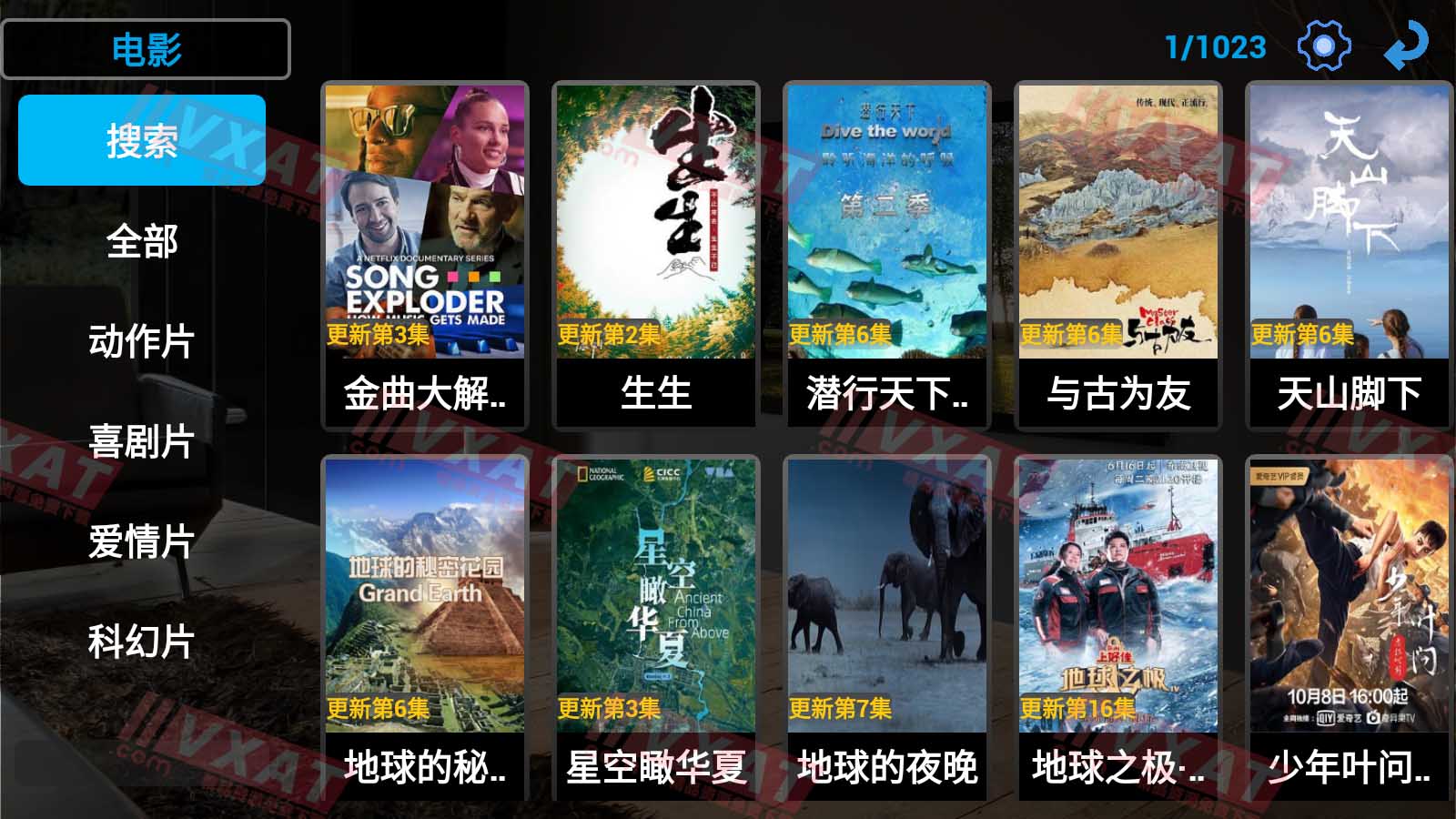Open the 潜行天下 card
The width and height of the screenshot is (1456, 819).
point(887,255)
